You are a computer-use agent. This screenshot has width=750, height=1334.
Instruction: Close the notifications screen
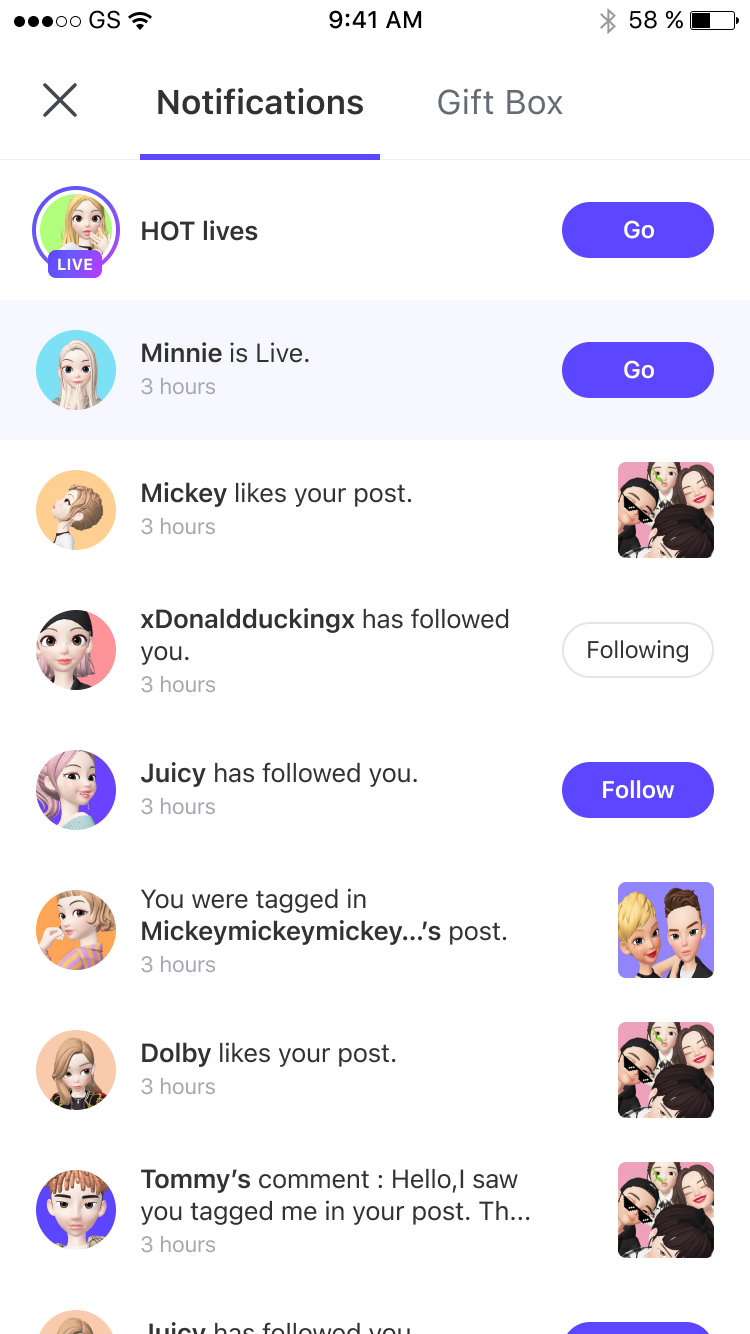pos(60,101)
